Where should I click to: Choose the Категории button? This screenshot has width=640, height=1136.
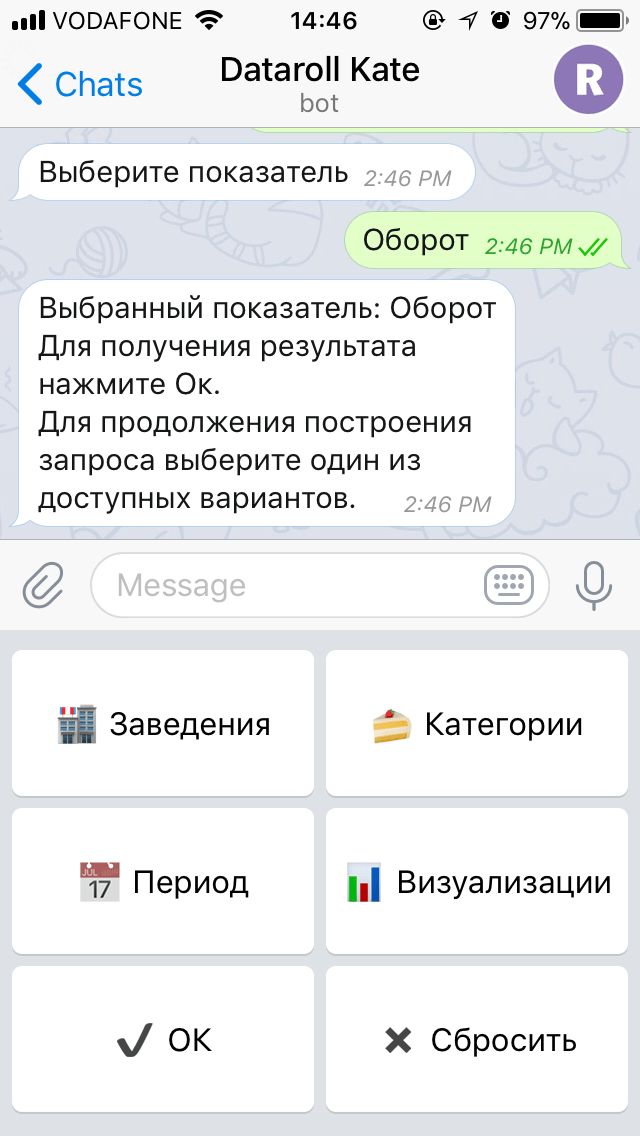(x=477, y=723)
